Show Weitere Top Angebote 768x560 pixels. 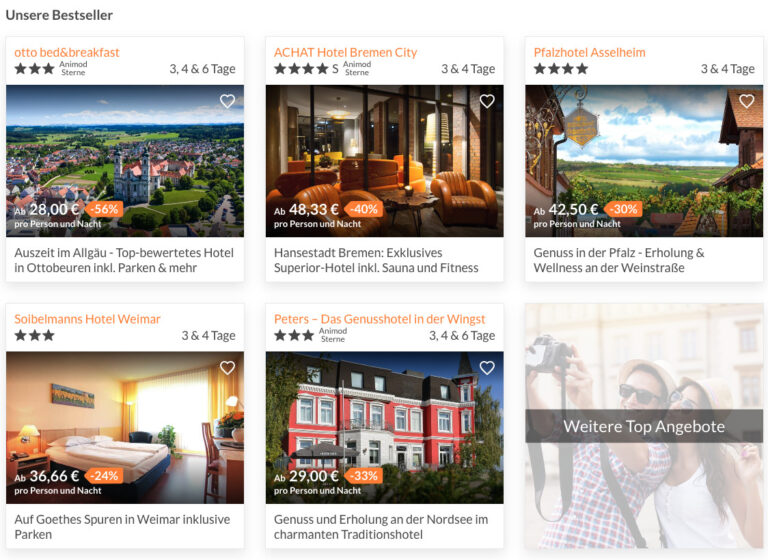coord(644,426)
